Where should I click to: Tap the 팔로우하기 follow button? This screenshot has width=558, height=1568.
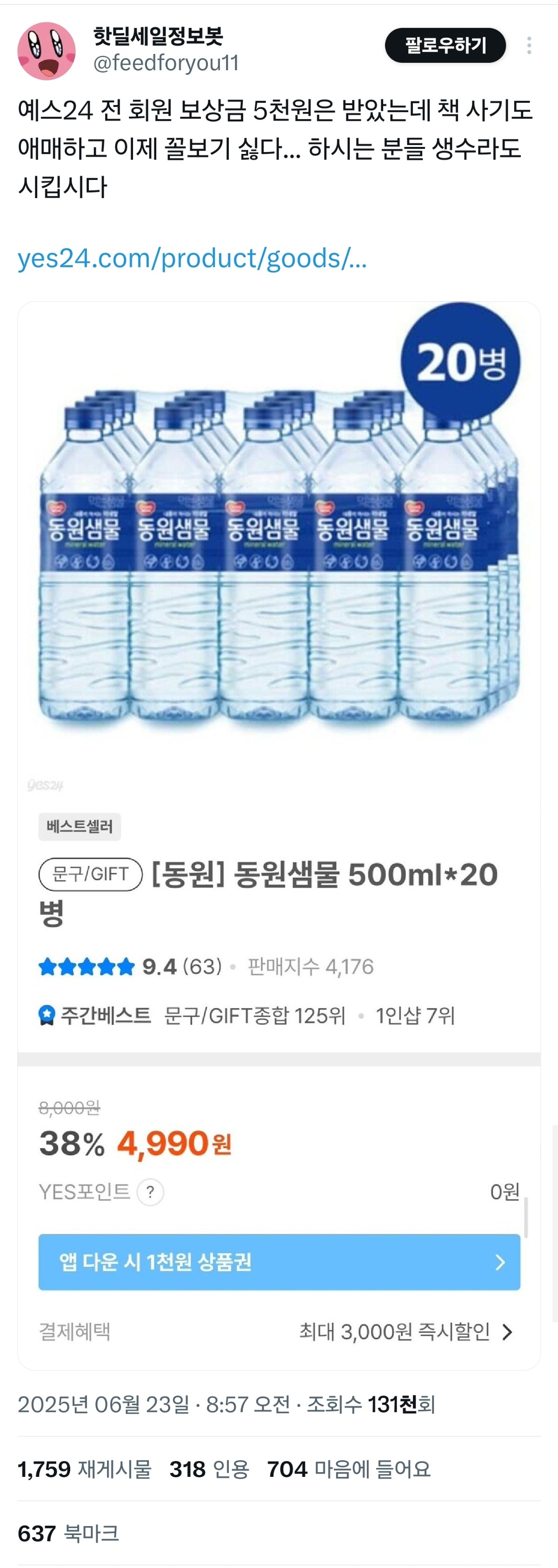(x=445, y=45)
